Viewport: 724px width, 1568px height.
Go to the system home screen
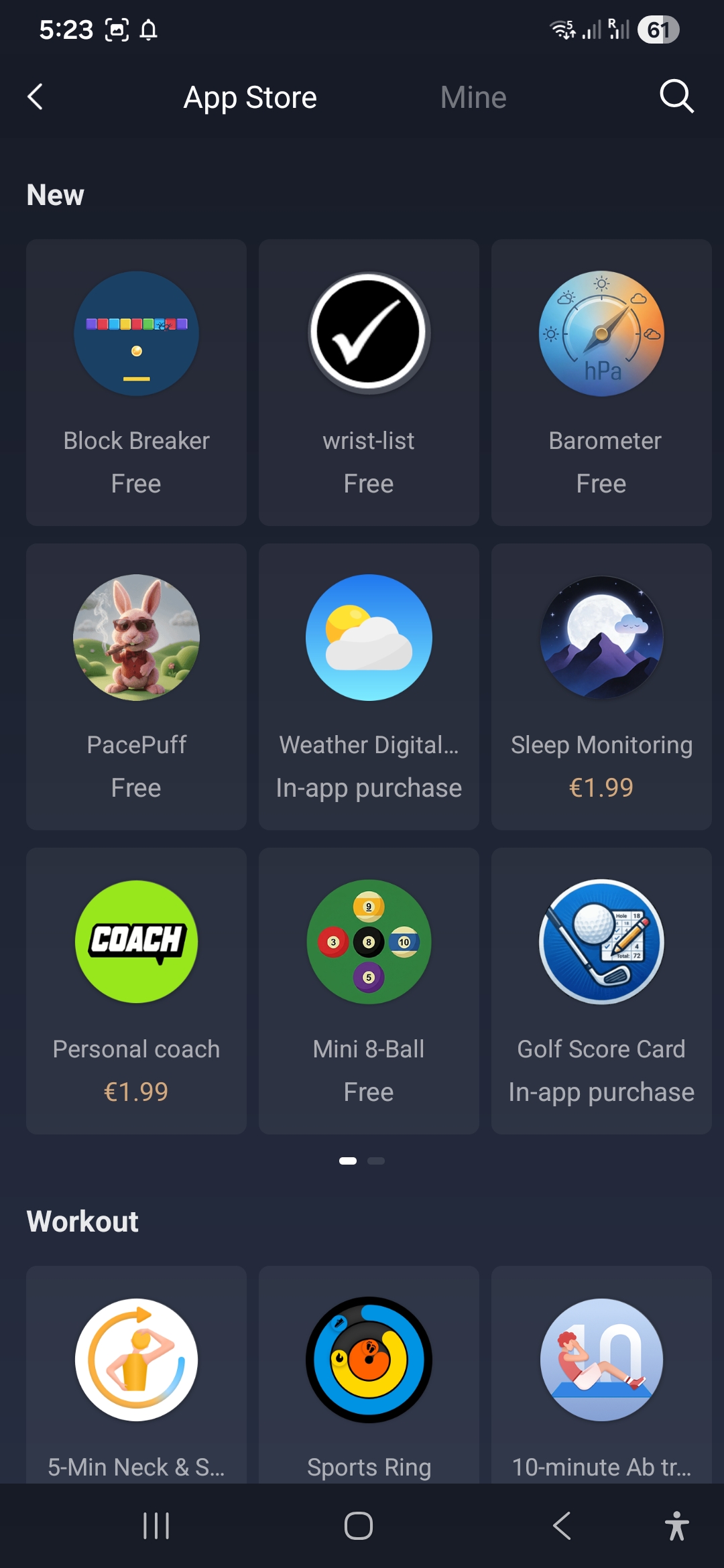359,1526
